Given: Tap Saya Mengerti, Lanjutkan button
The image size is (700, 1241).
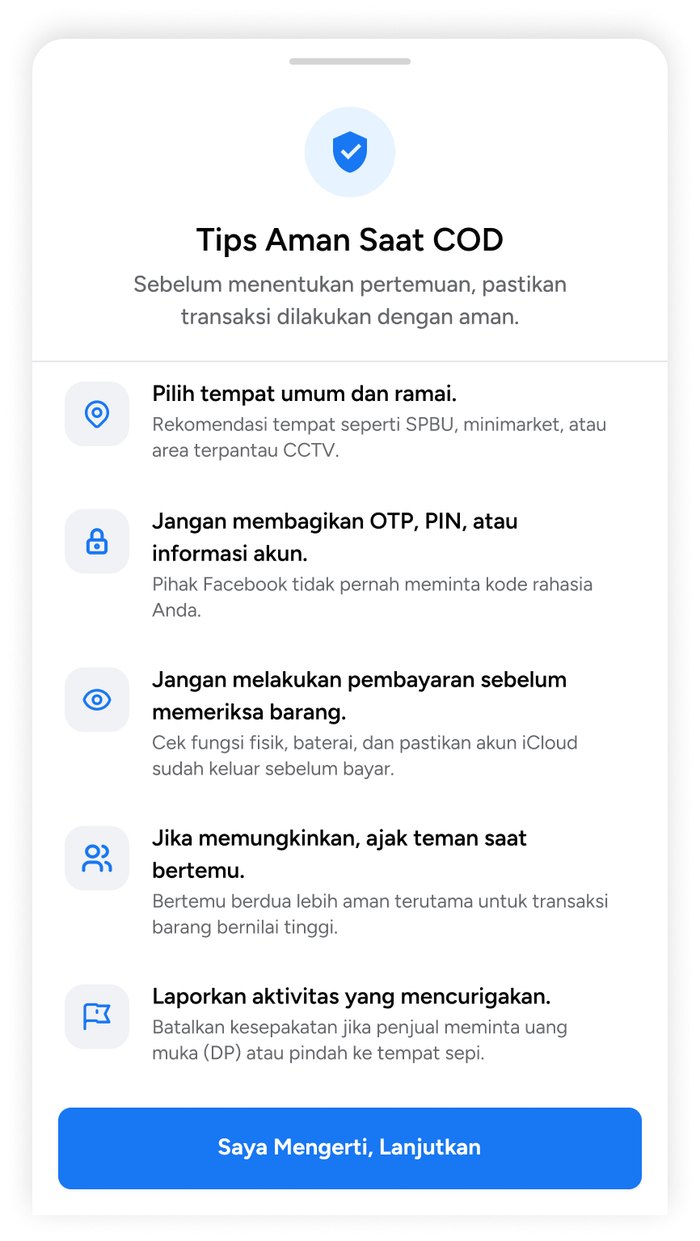Looking at the screenshot, I should pos(350,1147).
